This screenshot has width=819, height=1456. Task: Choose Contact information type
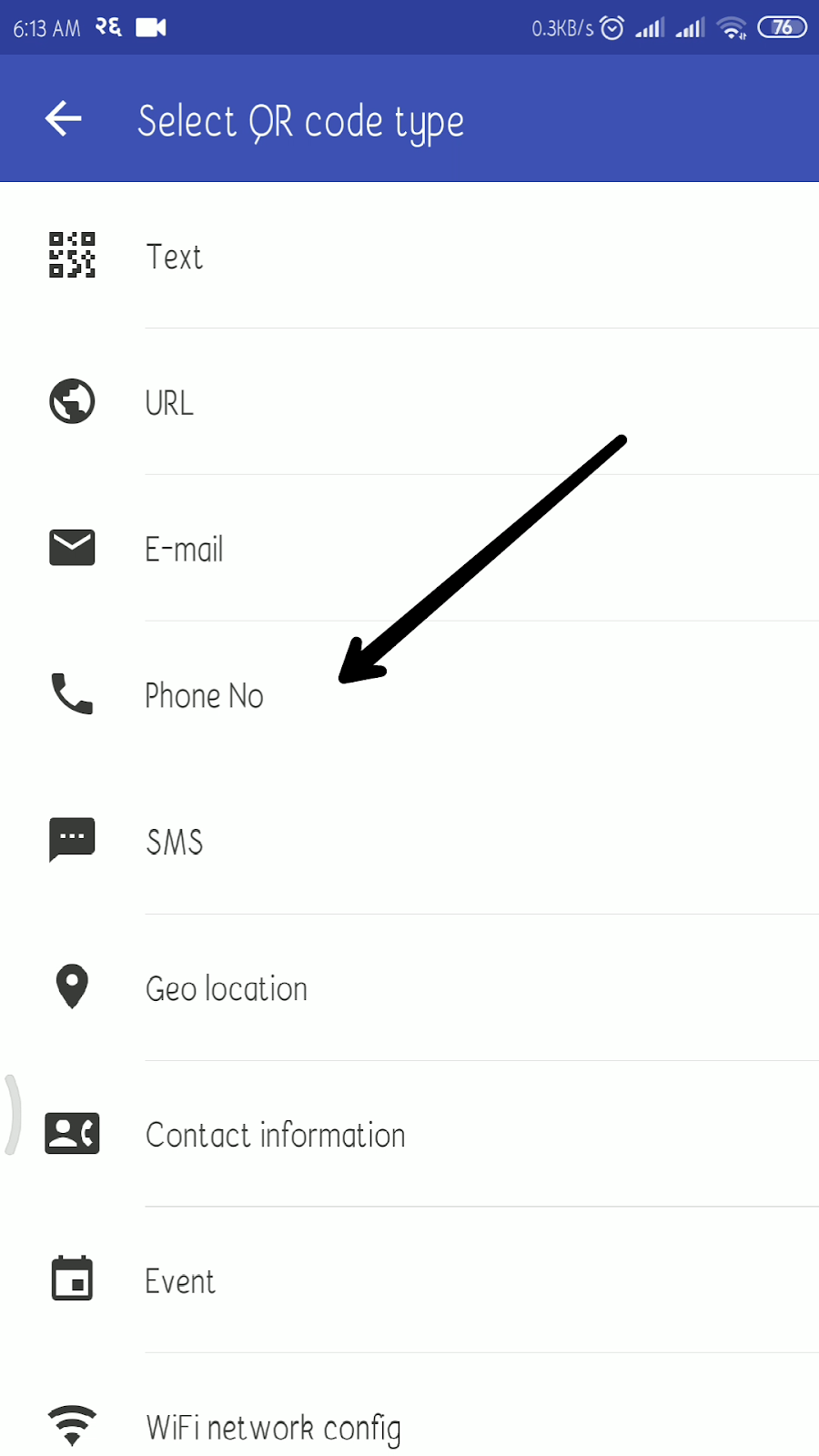pyautogui.click(x=409, y=1135)
